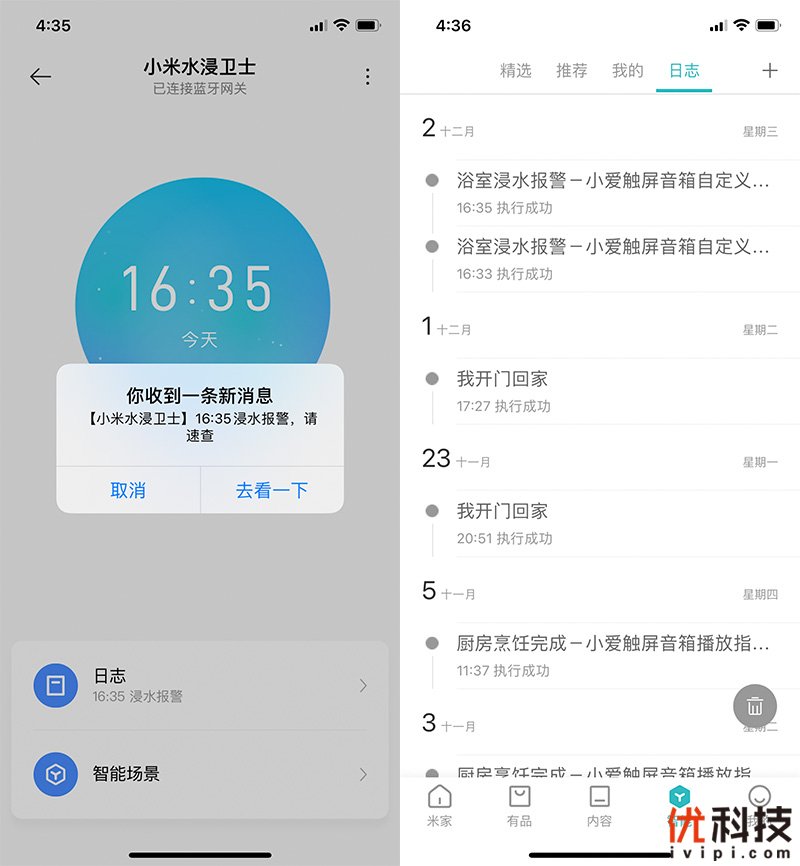Open the 11:37 厨房烹饪完成 log entry
Screen dimensions: 800x866
(613, 654)
